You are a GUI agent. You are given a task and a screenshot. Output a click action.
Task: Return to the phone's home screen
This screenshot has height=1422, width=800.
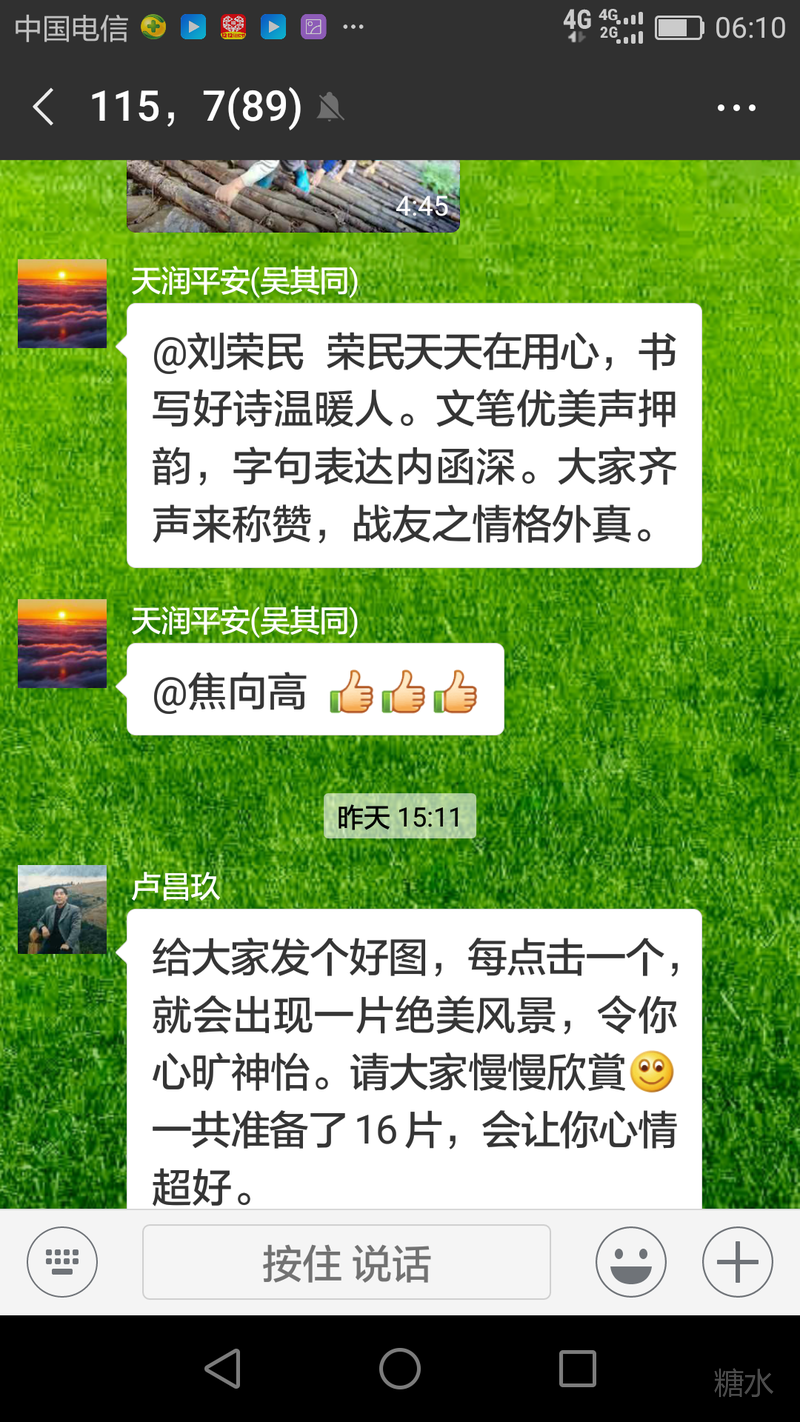pyautogui.click(x=400, y=1368)
